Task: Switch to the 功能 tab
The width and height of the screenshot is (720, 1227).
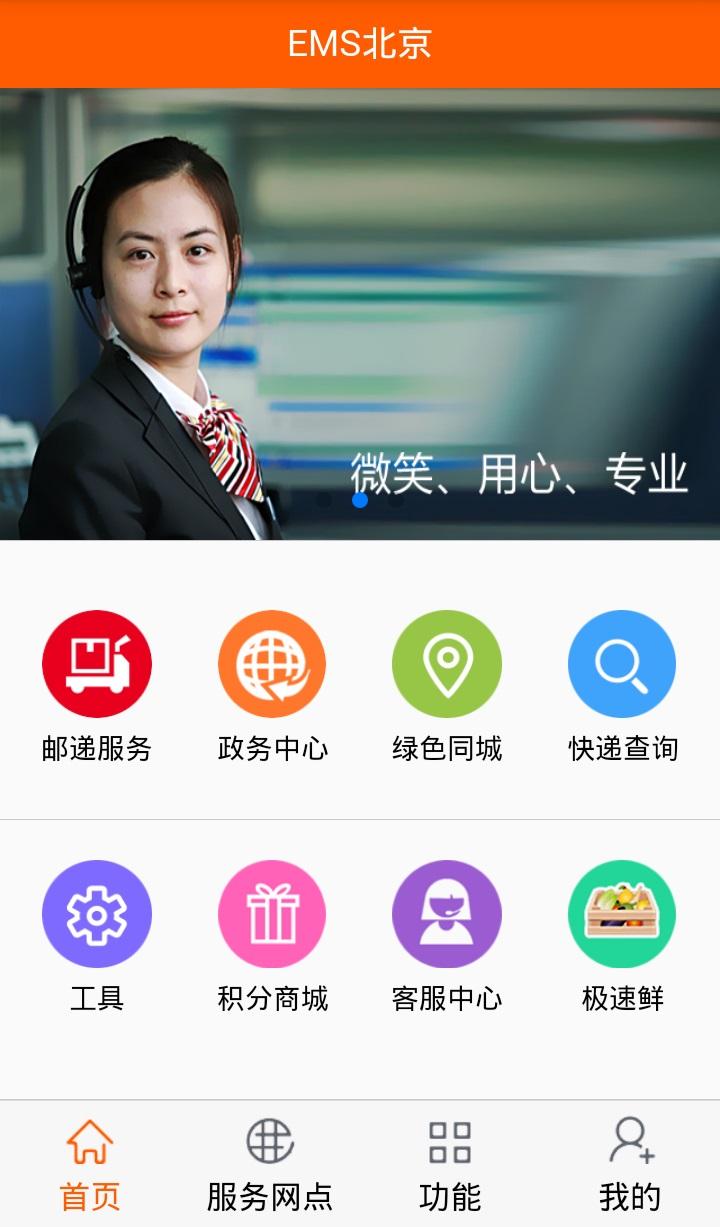Action: tap(450, 1165)
